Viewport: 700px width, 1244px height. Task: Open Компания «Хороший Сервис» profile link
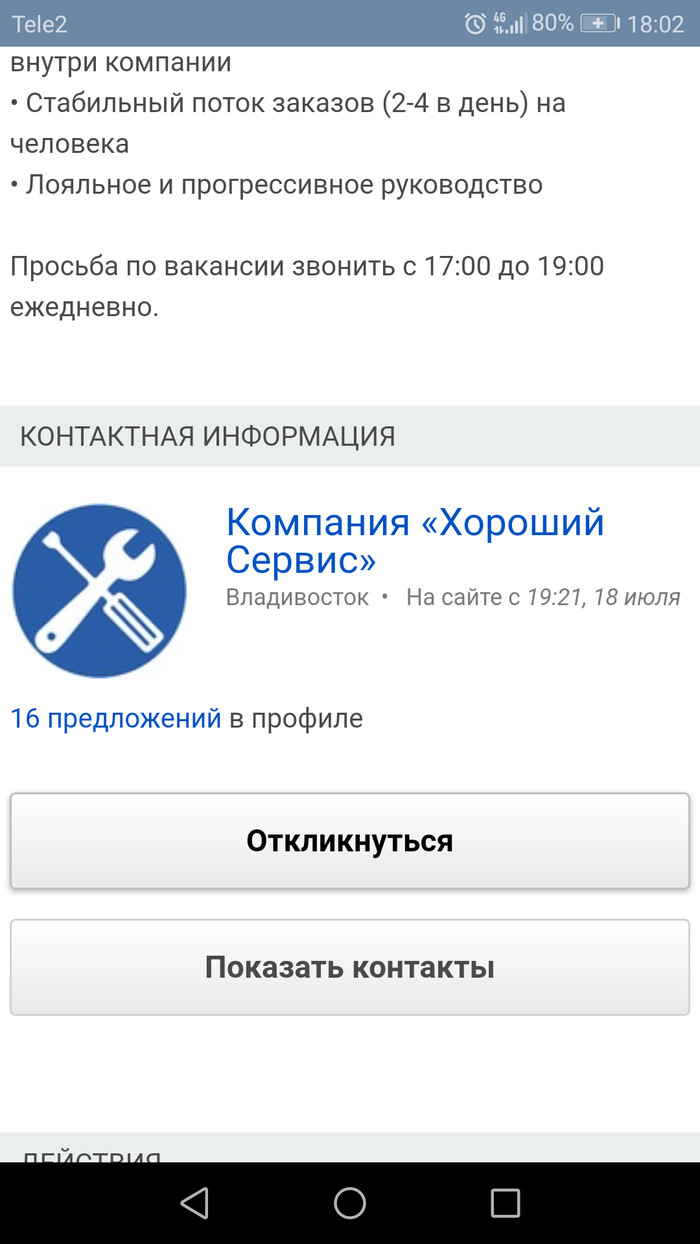(415, 541)
